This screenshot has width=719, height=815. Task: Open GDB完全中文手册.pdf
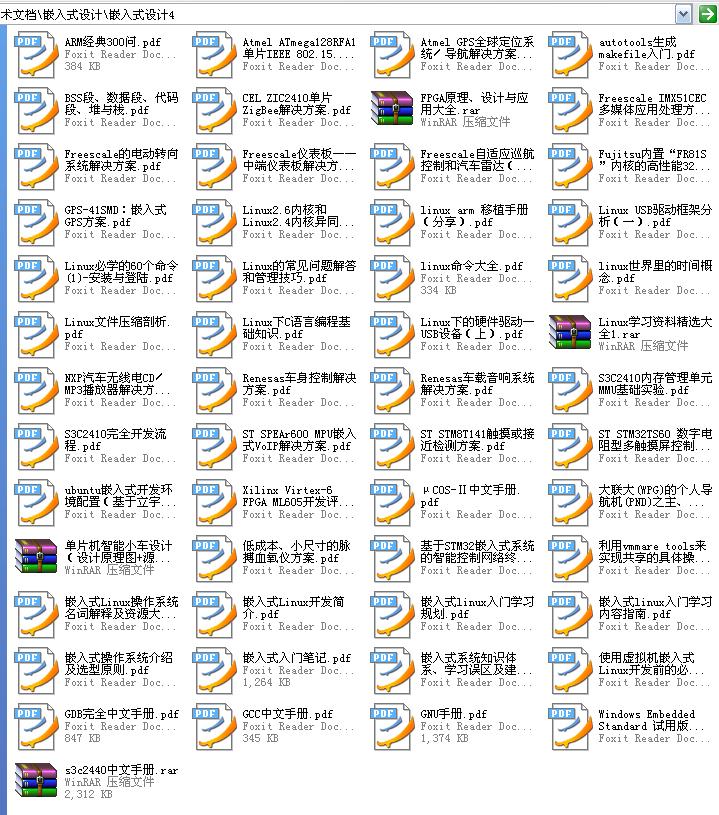pyautogui.click(x=38, y=726)
